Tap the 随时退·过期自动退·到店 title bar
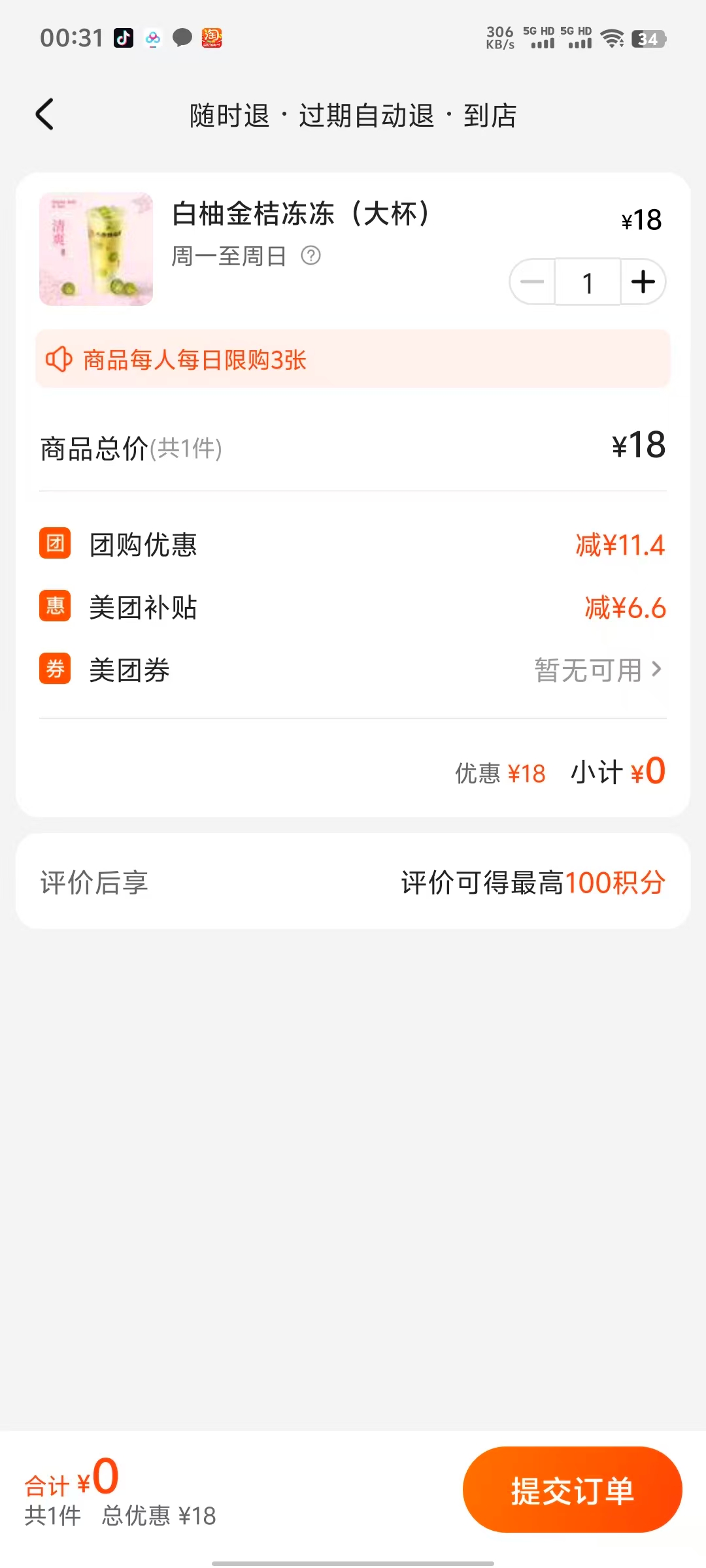 click(x=353, y=115)
